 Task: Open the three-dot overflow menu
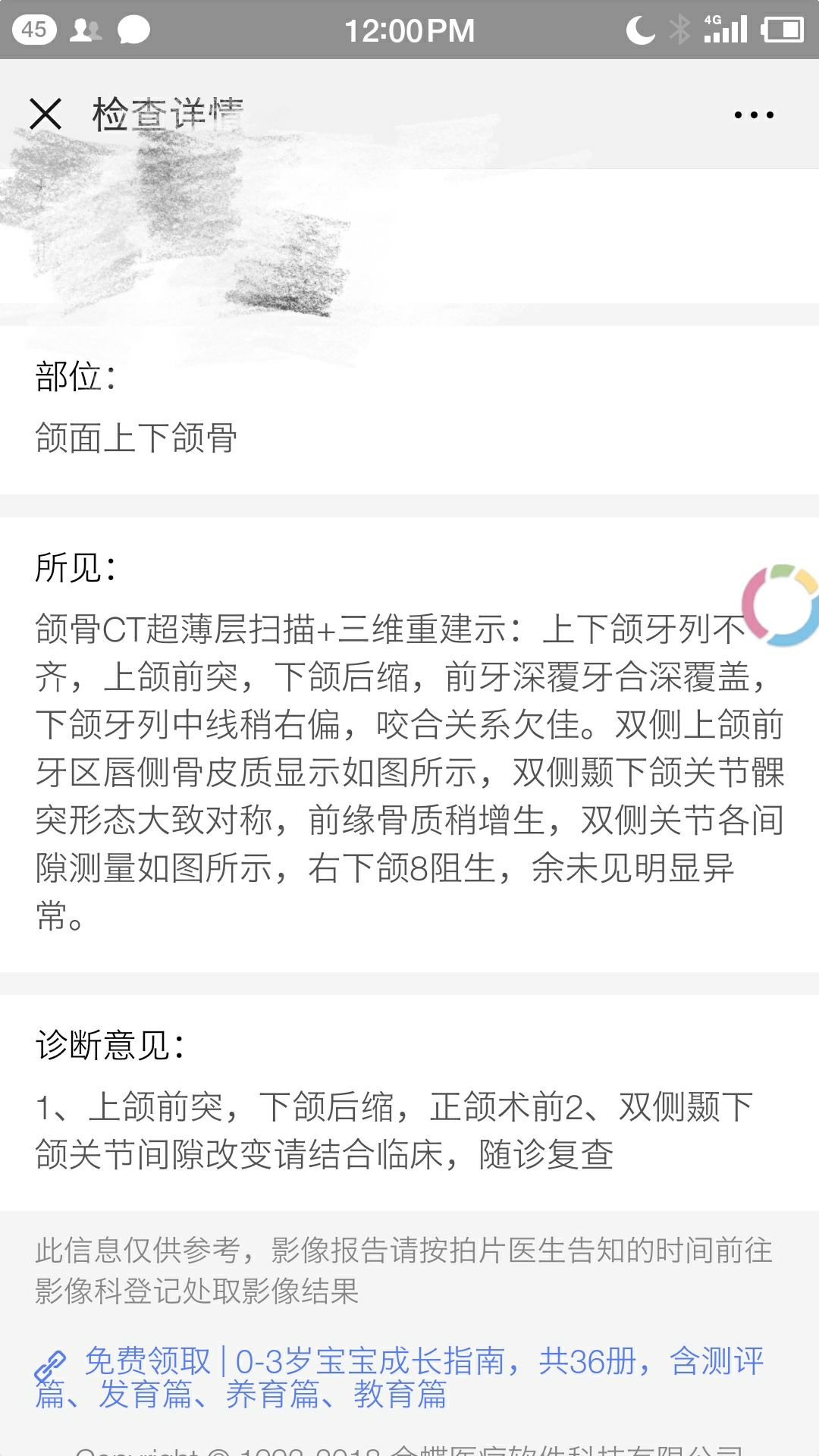pyautogui.click(x=753, y=115)
